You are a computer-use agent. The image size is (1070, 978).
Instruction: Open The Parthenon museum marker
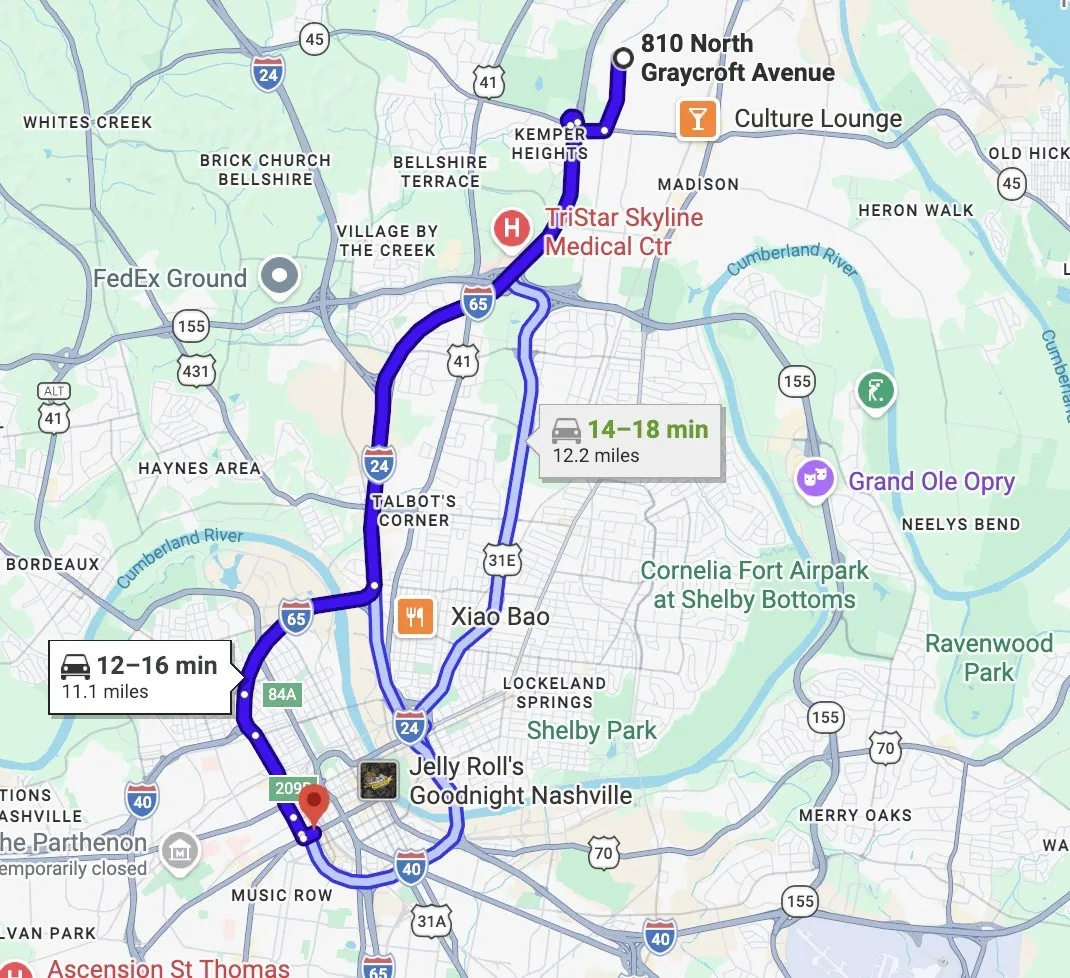tap(179, 850)
